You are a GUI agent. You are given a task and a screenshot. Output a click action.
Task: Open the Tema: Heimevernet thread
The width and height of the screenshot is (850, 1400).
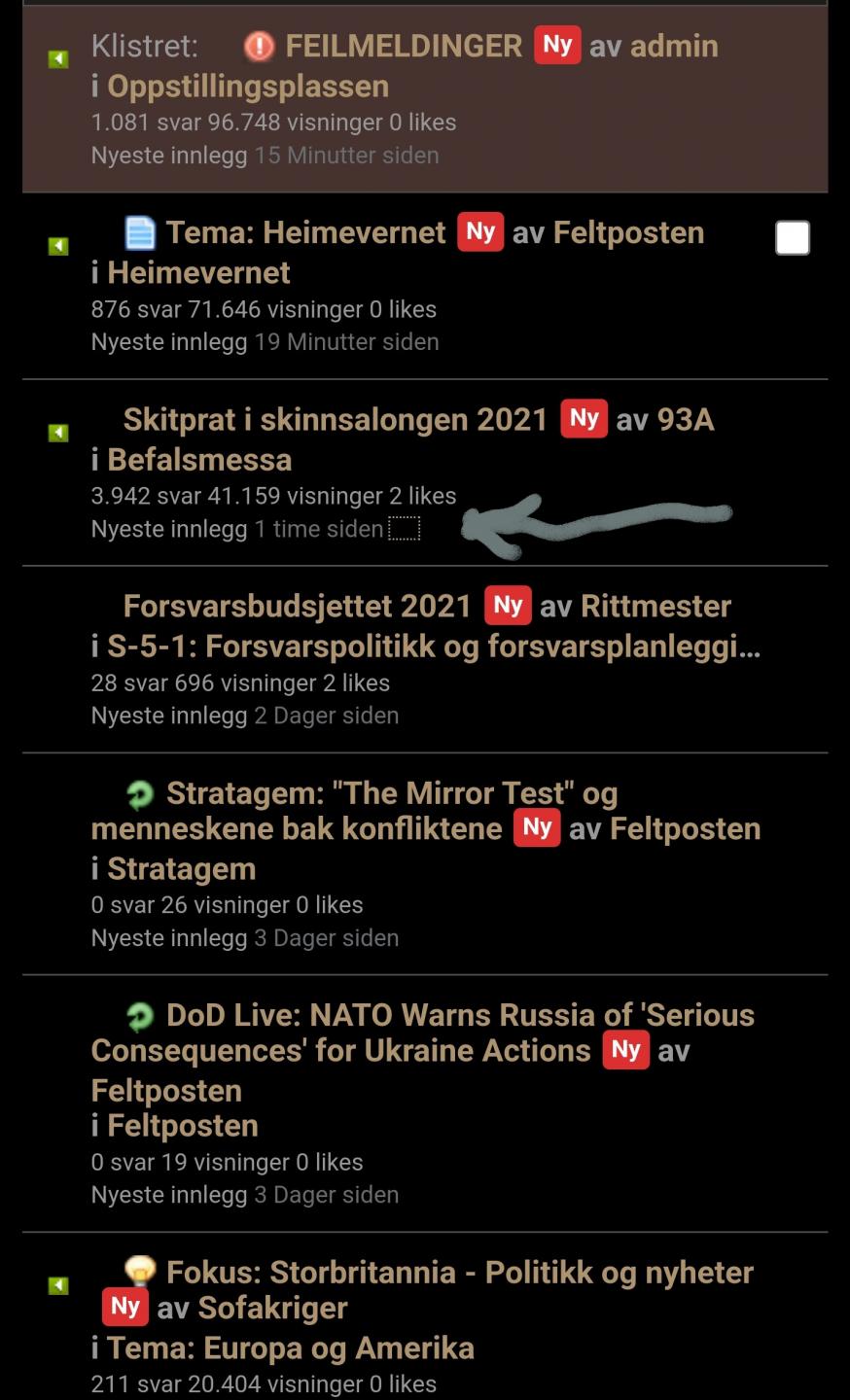point(305,232)
